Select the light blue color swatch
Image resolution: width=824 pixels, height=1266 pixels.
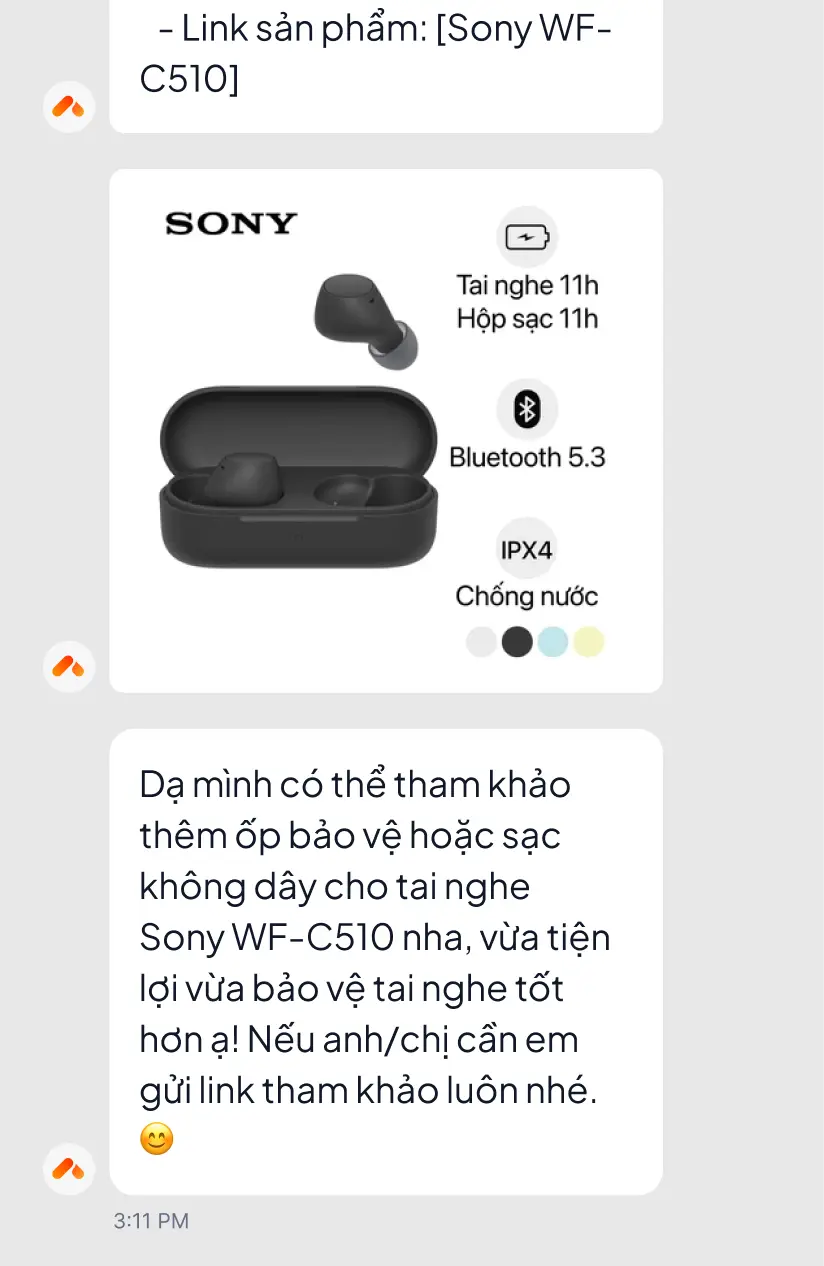pos(553,641)
